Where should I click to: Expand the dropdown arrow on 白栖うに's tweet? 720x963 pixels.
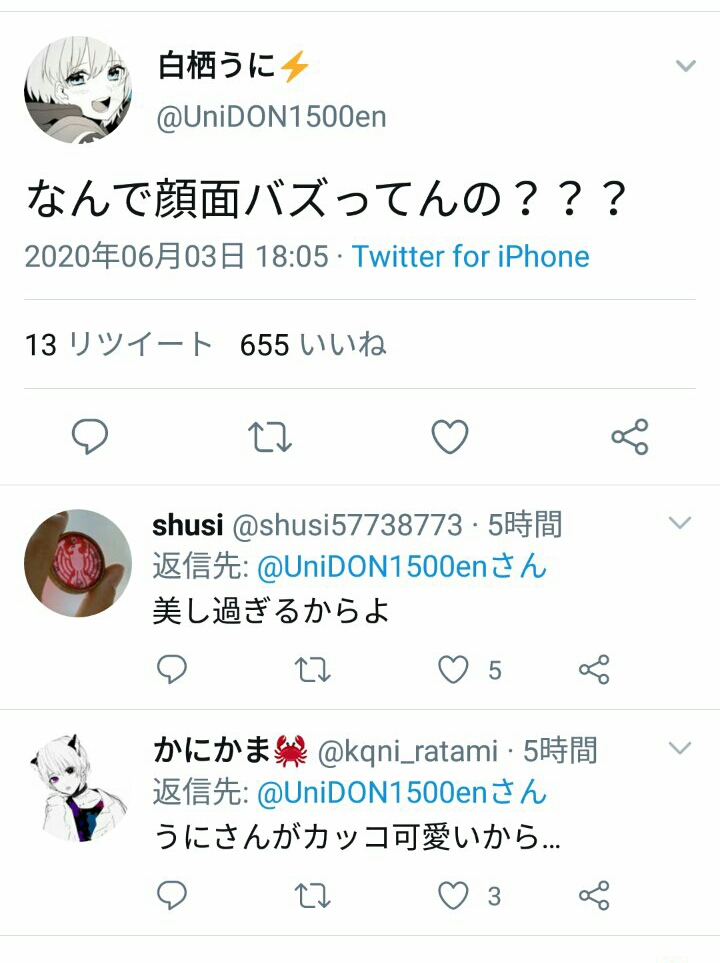pos(685,67)
